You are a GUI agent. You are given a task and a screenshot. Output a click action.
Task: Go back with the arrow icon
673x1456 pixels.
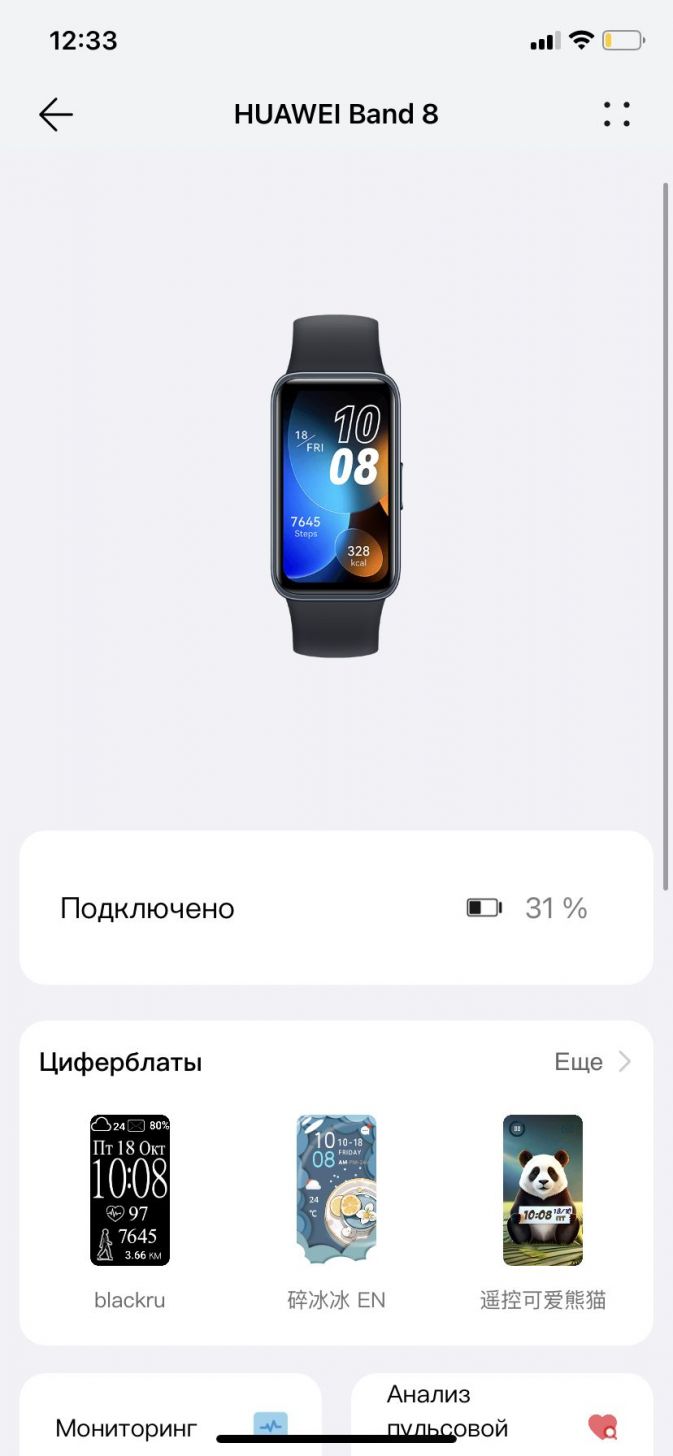click(56, 115)
